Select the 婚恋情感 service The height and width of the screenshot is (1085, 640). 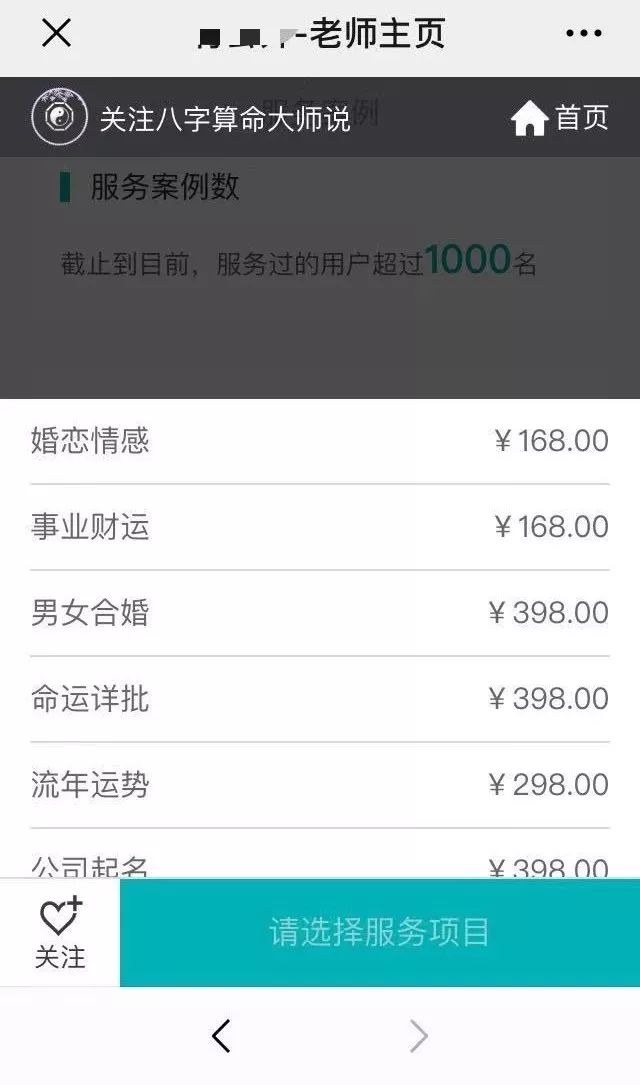[x=319, y=441]
